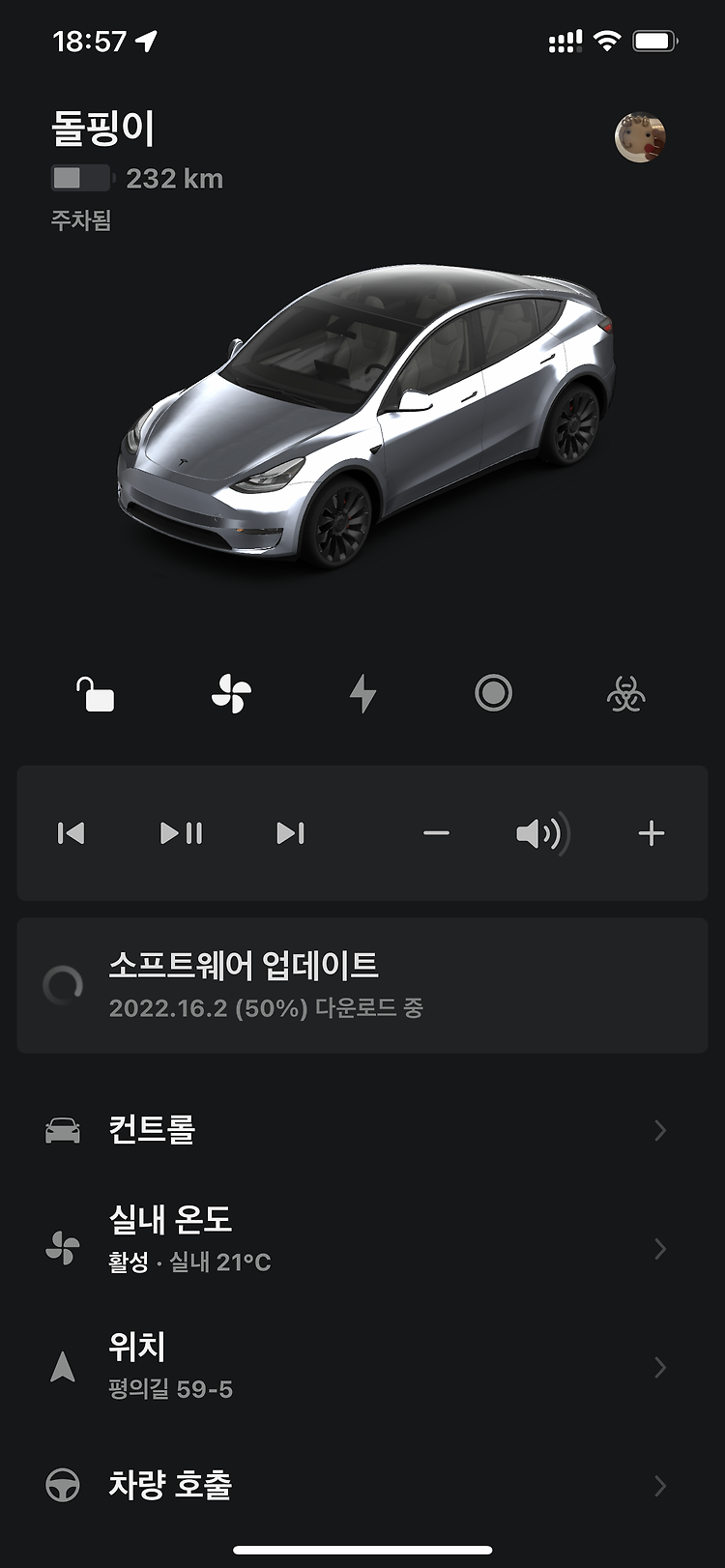Turn on climate with the fan shortcut
The image size is (725, 1568).
pos(231,694)
